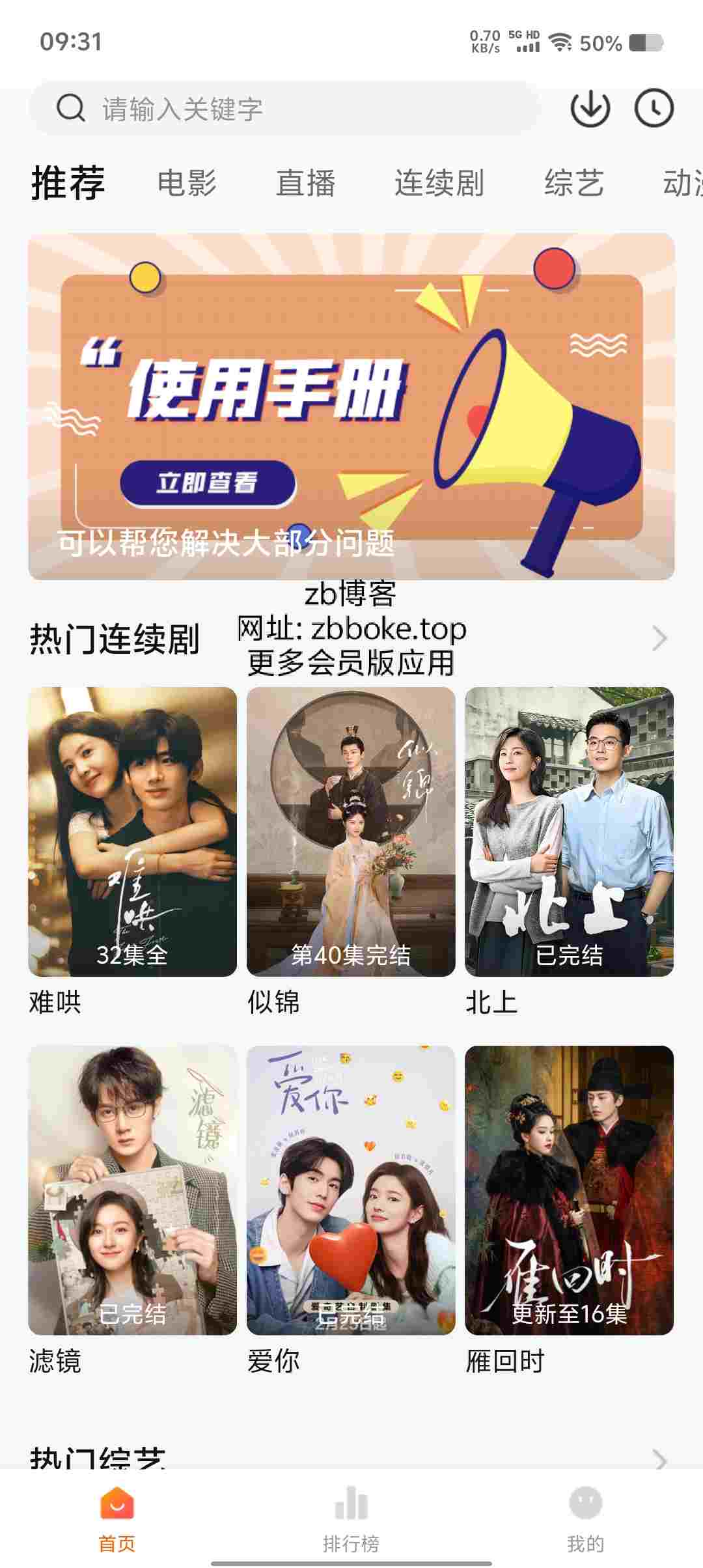Tap the keyword search box

coord(284,108)
